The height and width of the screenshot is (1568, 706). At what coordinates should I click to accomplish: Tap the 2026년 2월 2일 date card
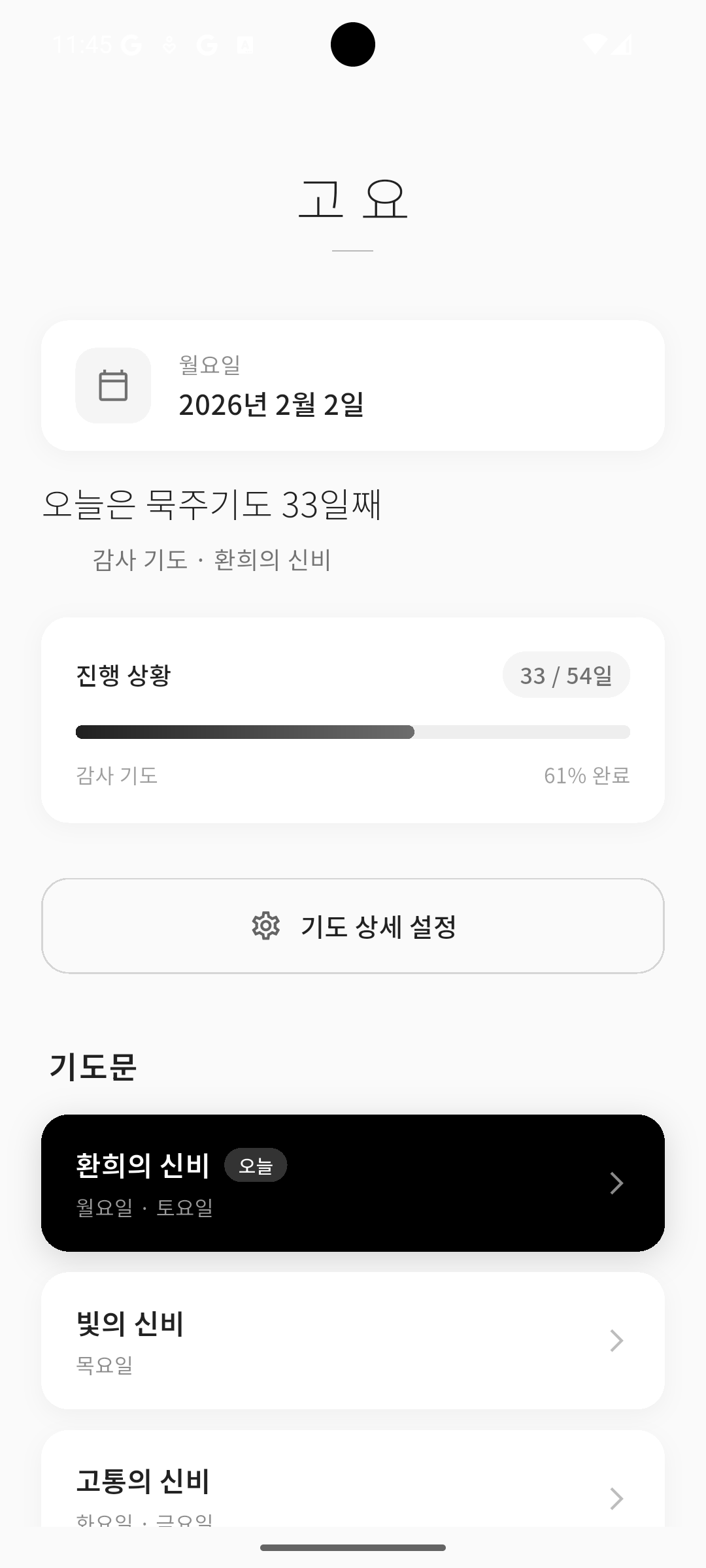(x=353, y=385)
